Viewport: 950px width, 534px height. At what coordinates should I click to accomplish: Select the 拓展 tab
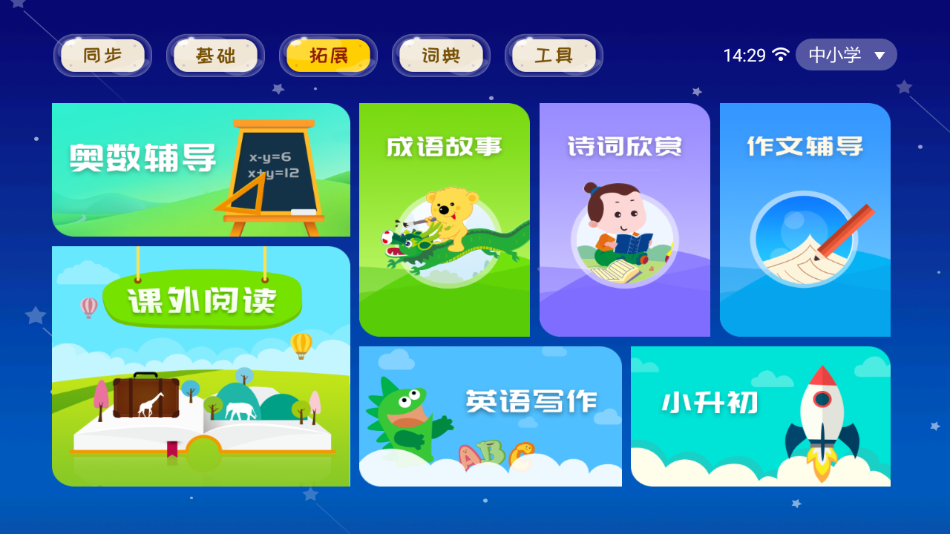(328, 56)
